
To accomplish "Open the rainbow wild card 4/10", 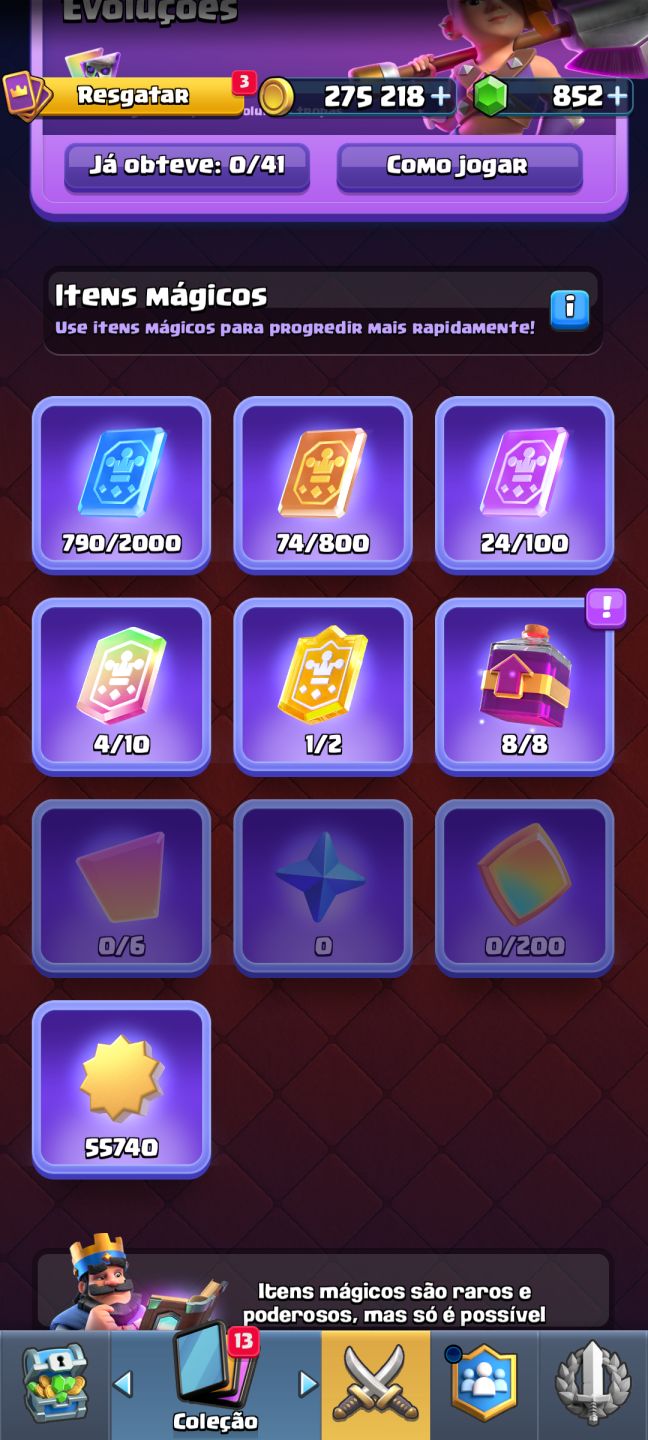I will (122, 686).
